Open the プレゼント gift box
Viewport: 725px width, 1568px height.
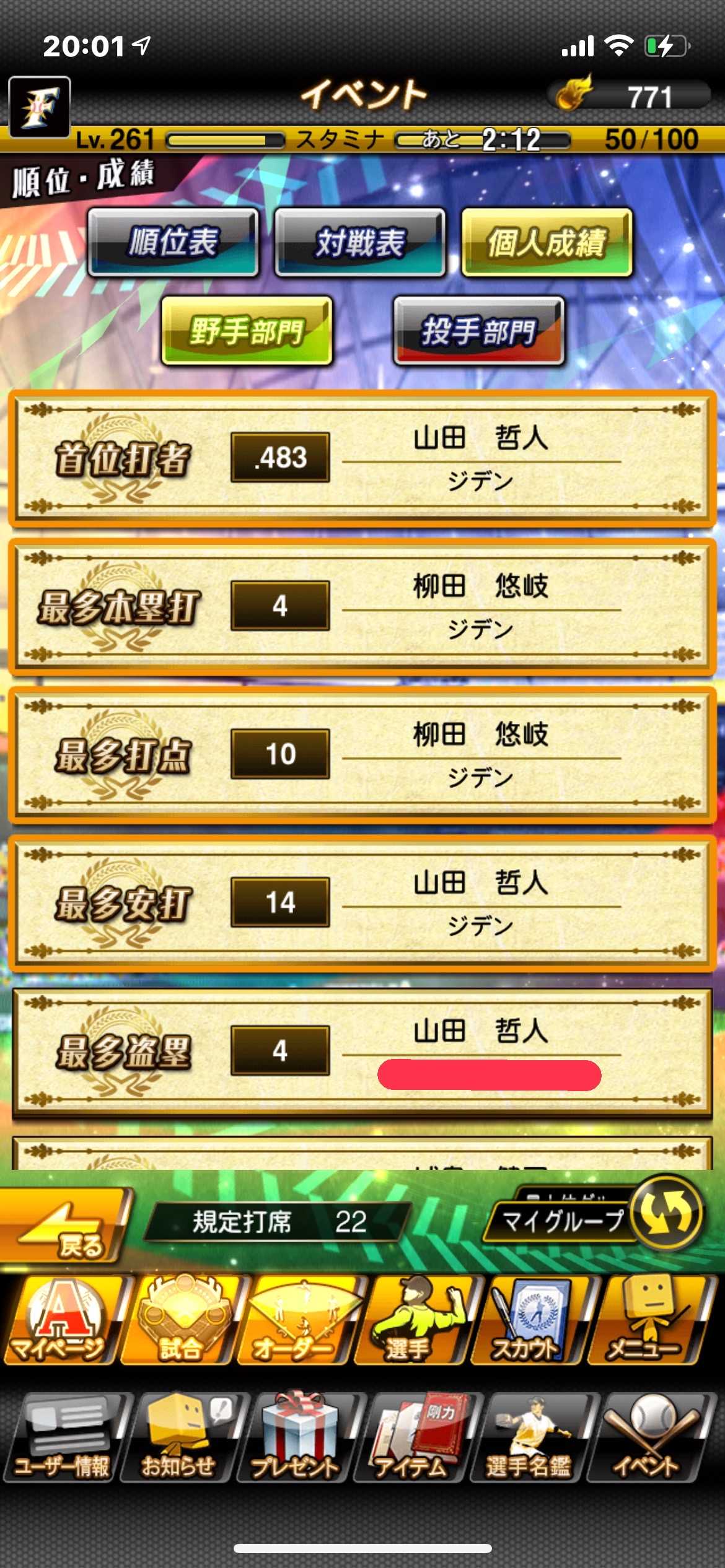point(296,1438)
